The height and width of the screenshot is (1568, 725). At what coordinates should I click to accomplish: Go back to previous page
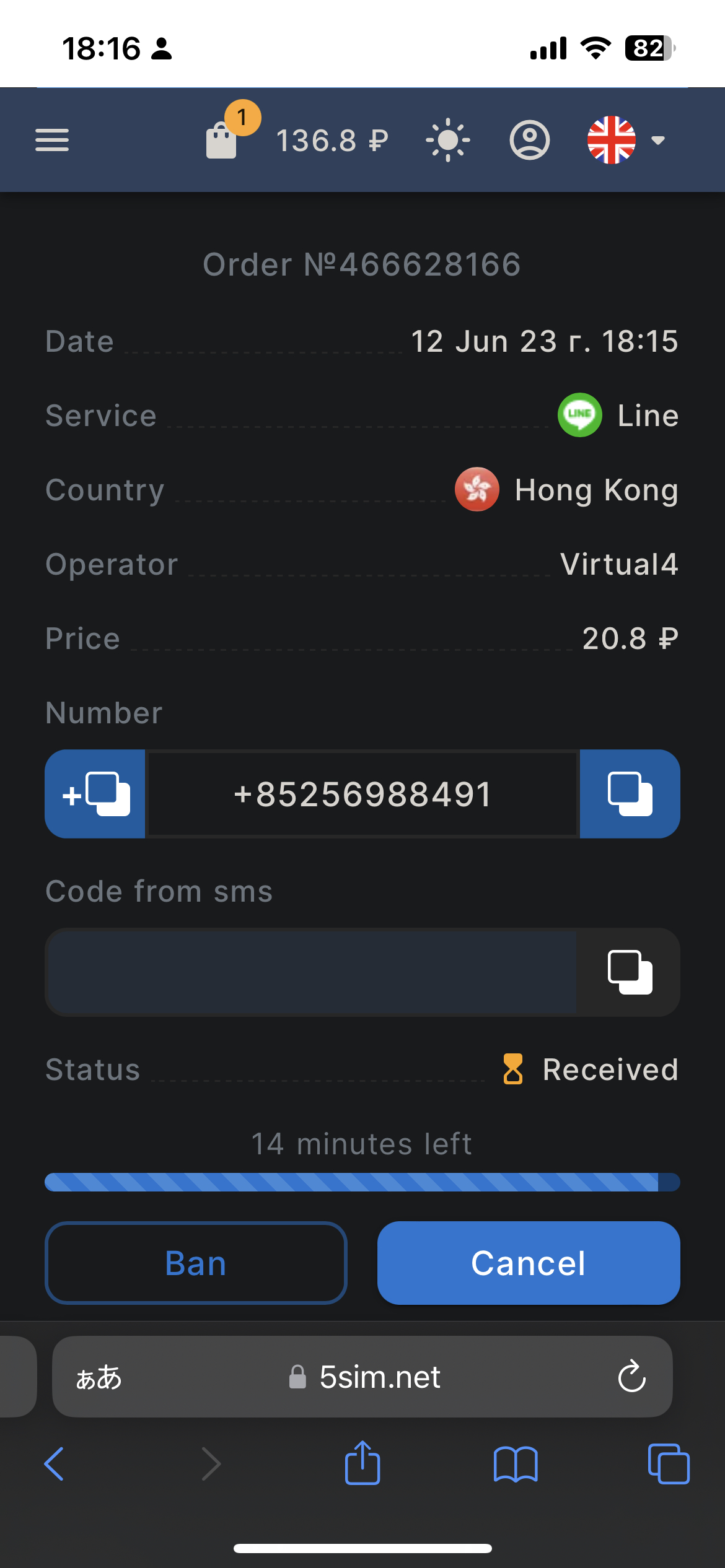(55, 1464)
